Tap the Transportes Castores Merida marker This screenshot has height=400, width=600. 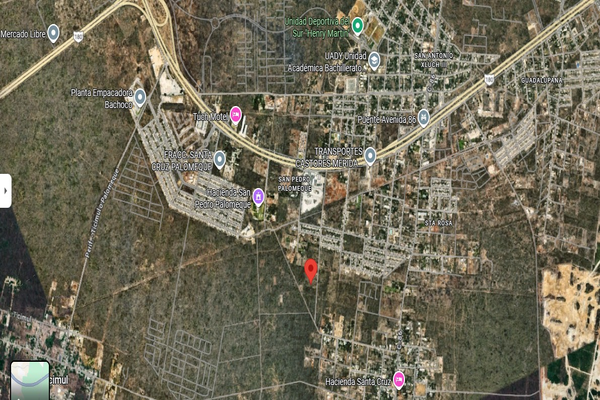[x=370, y=156]
